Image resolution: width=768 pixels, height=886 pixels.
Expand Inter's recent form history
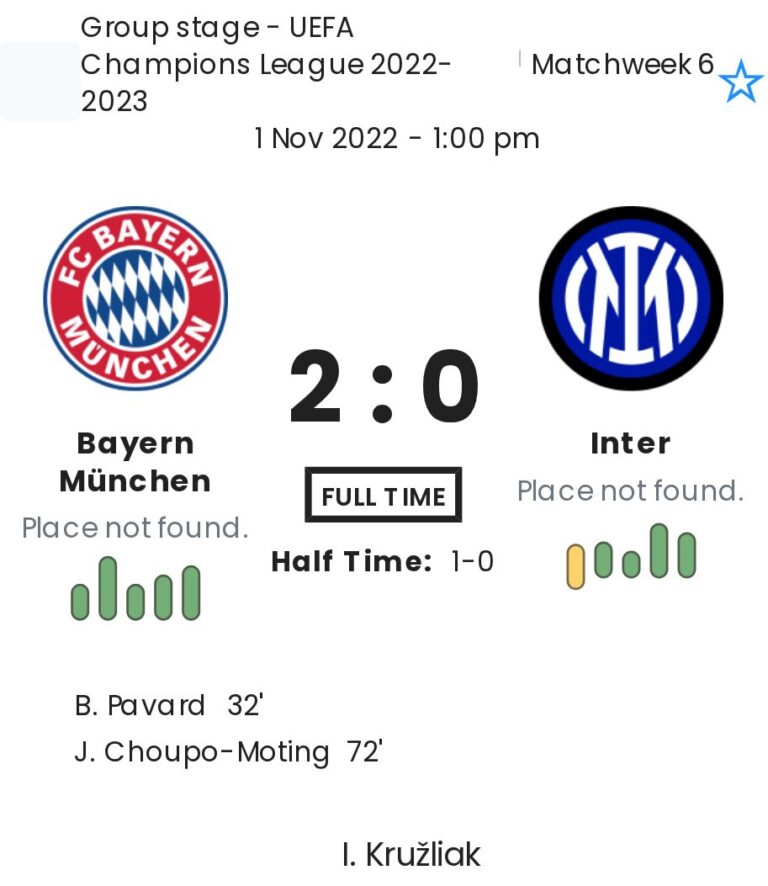630,560
